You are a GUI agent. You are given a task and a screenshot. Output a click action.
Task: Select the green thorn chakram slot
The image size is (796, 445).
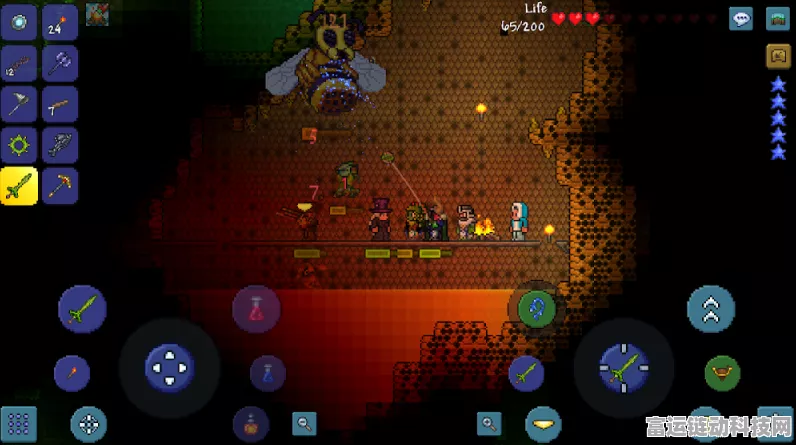coord(19,145)
